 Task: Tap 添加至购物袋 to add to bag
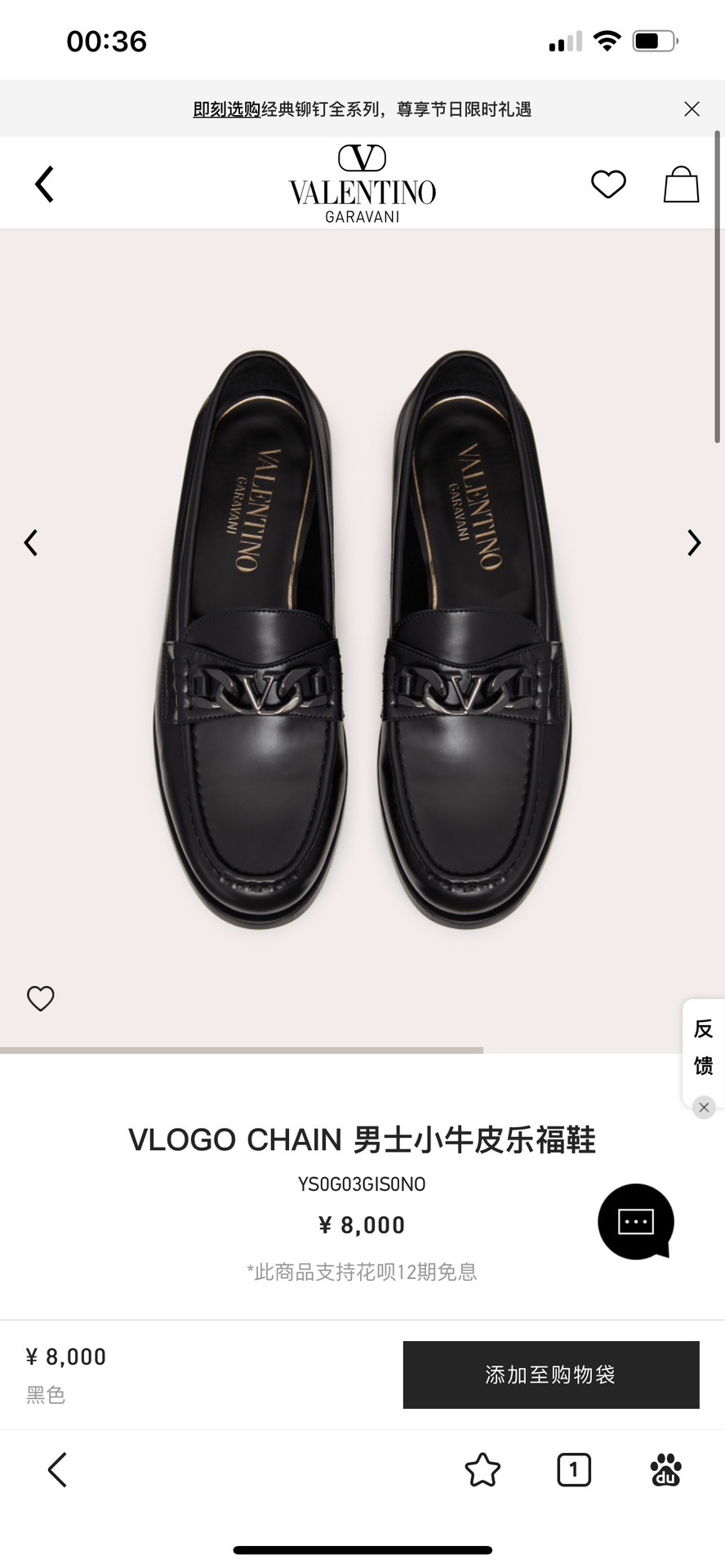point(551,1375)
